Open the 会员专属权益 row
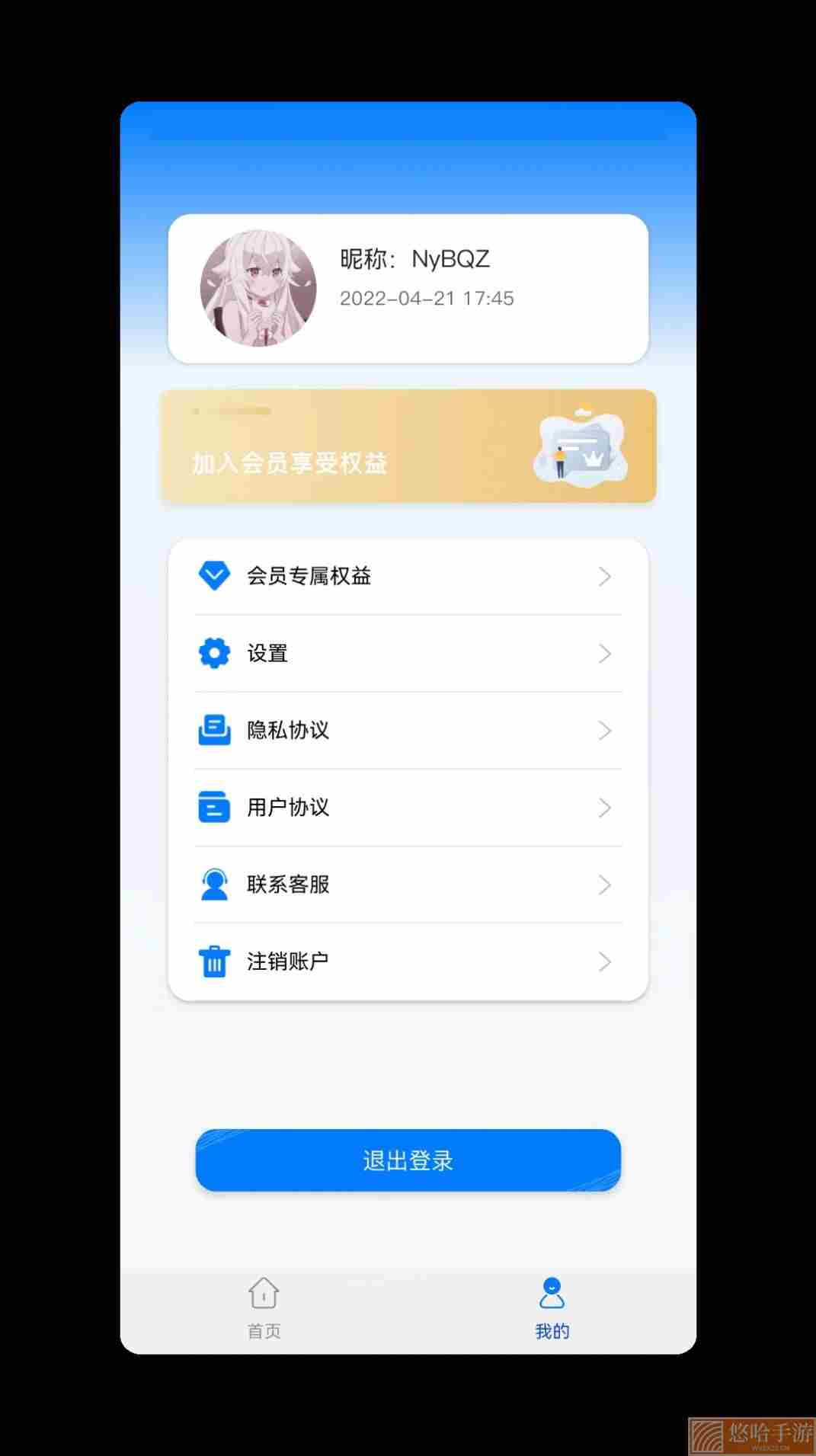The width and height of the screenshot is (816, 1456). point(408,577)
